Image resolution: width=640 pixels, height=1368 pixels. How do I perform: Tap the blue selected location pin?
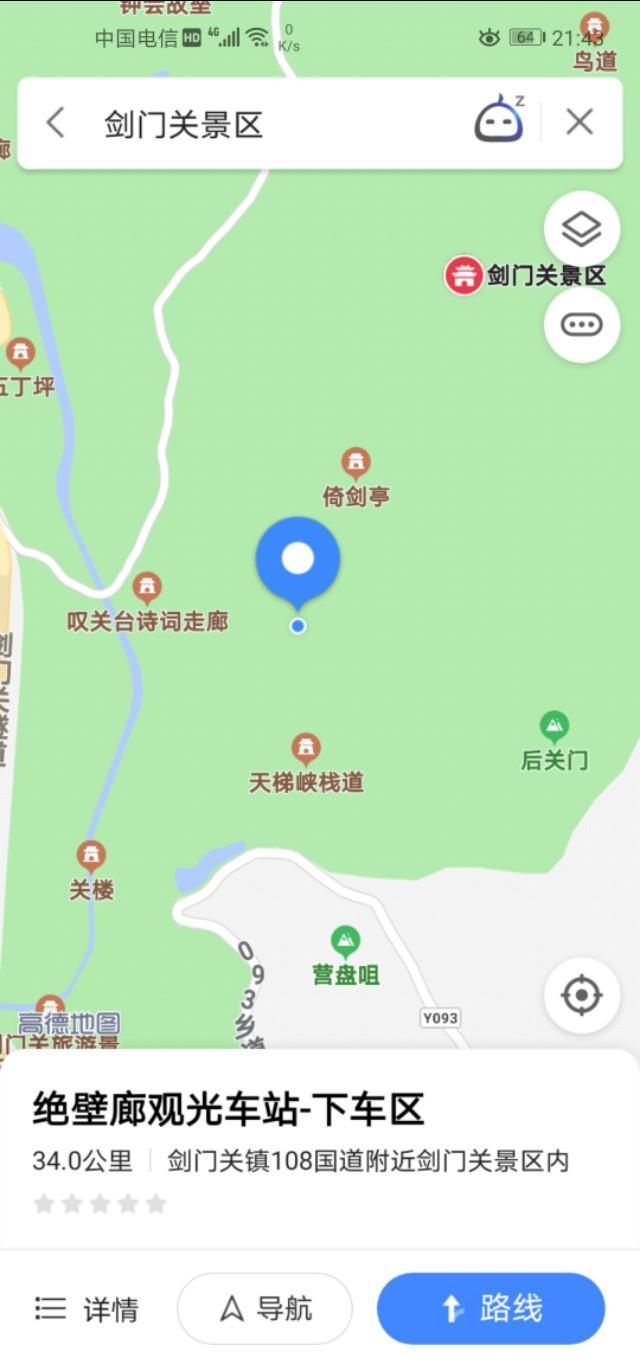[298, 560]
